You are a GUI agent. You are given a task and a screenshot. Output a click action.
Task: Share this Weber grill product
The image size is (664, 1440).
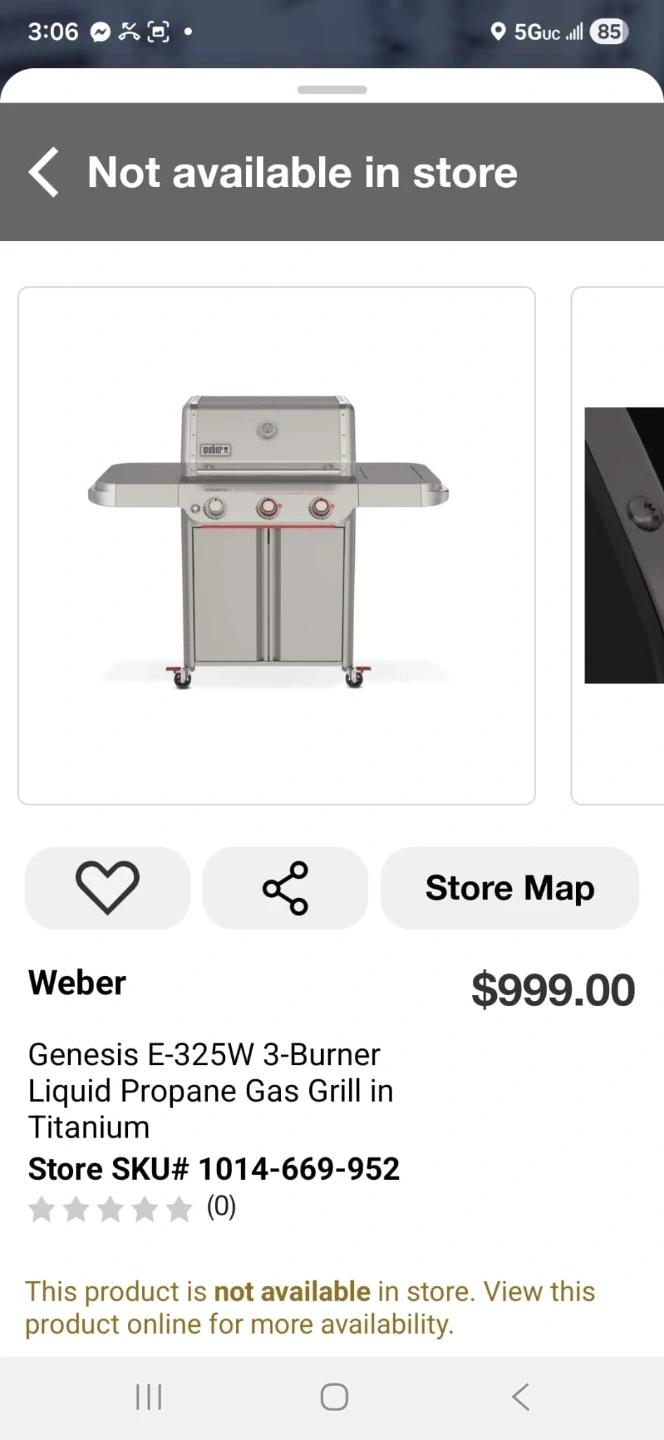coord(285,888)
